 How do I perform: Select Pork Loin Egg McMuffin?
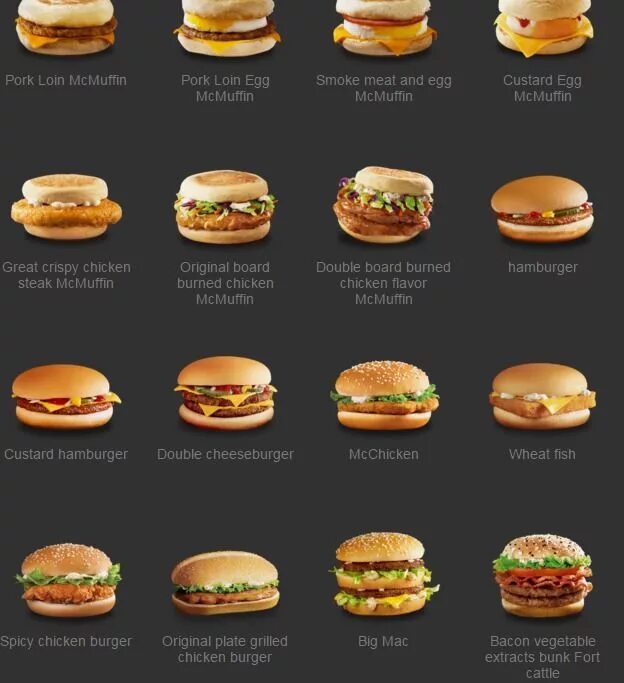226,28
